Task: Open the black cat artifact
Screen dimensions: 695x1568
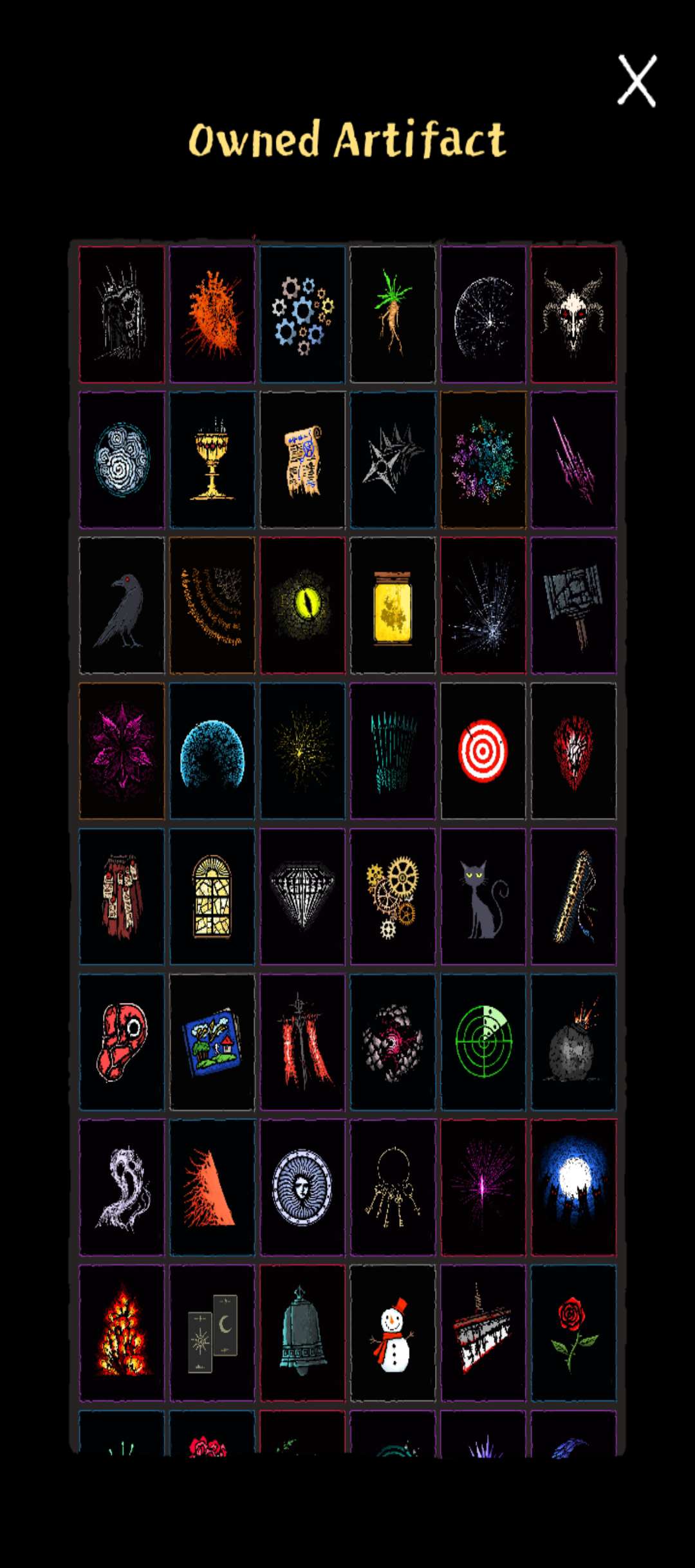Action: (483, 897)
